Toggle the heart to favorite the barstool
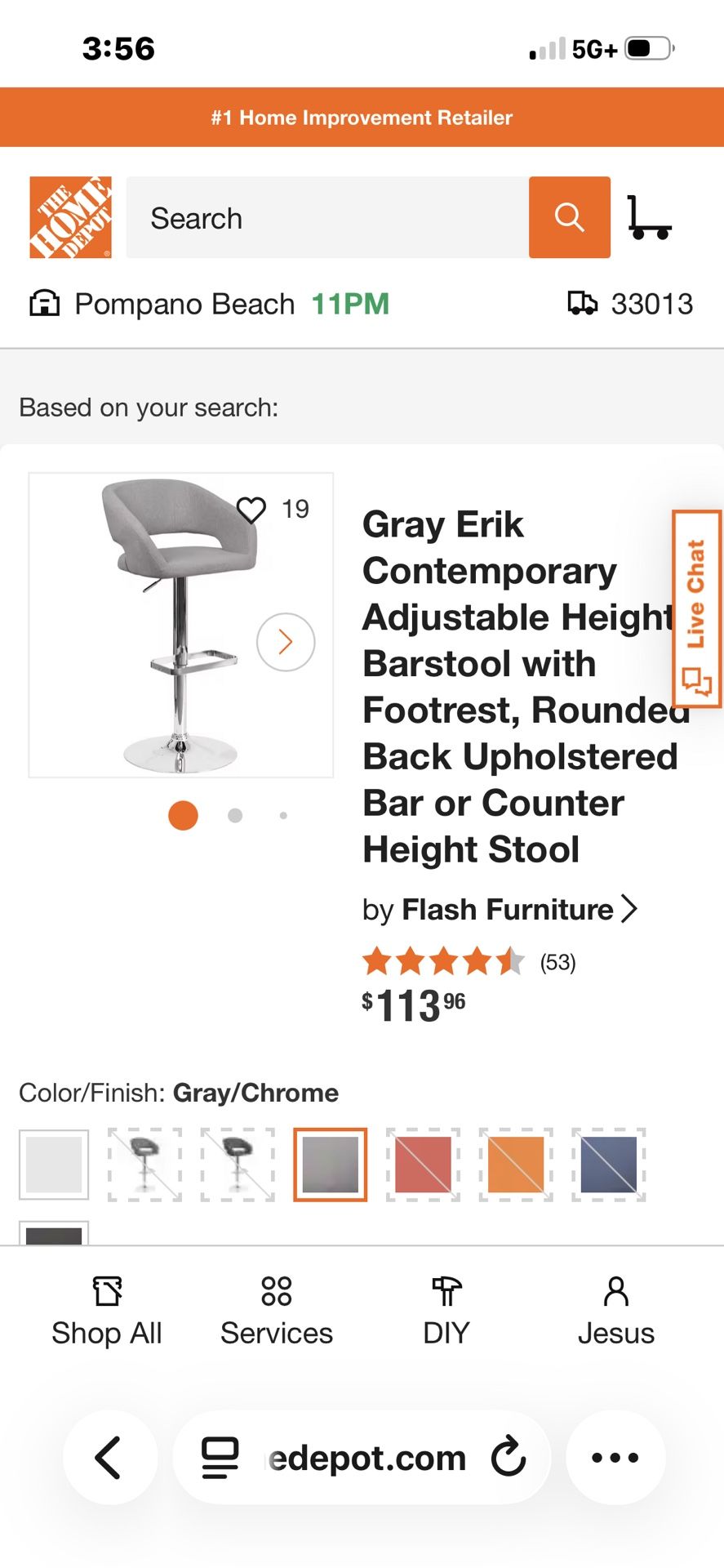724x1568 pixels. (251, 509)
